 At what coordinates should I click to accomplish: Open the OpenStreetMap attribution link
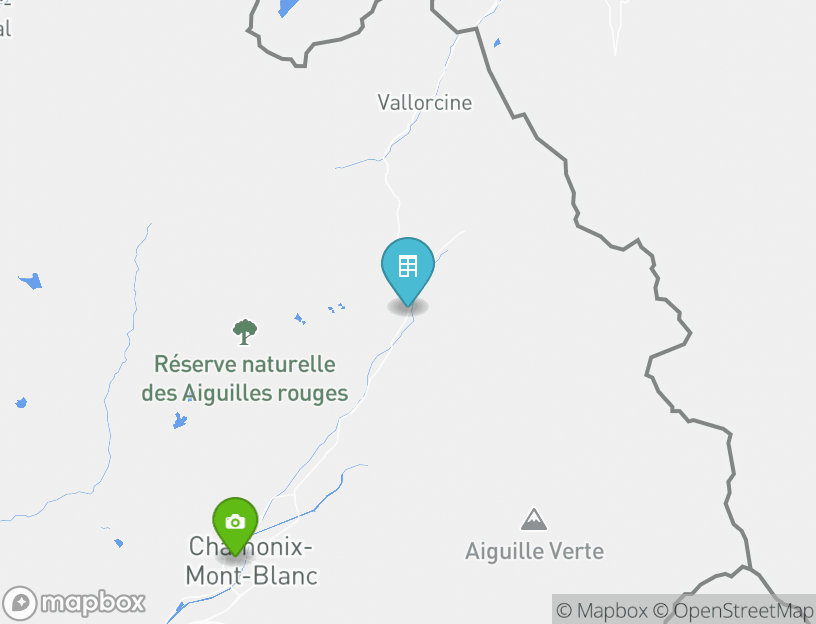[x=733, y=610]
